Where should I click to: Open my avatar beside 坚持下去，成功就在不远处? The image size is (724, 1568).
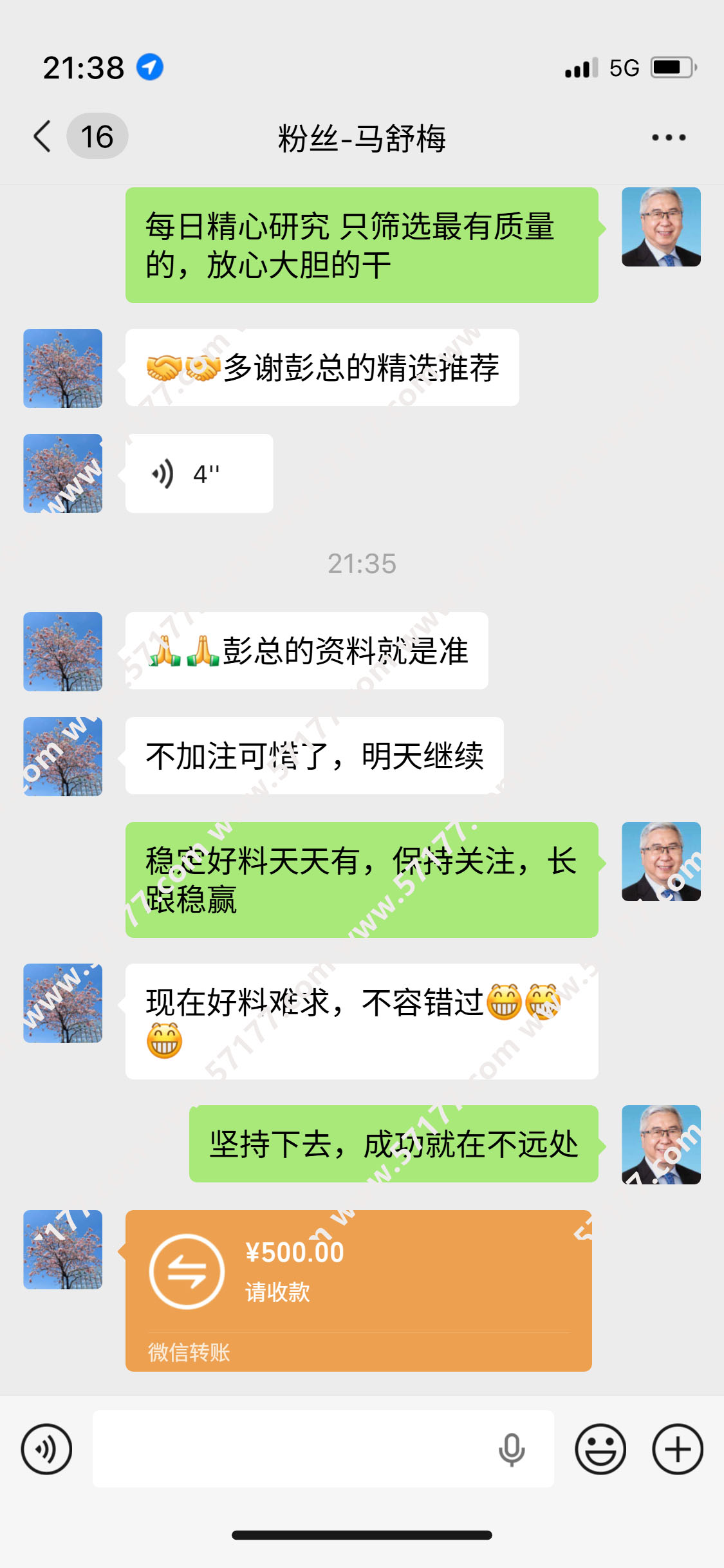pyautogui.click(x=661, y=1144)
